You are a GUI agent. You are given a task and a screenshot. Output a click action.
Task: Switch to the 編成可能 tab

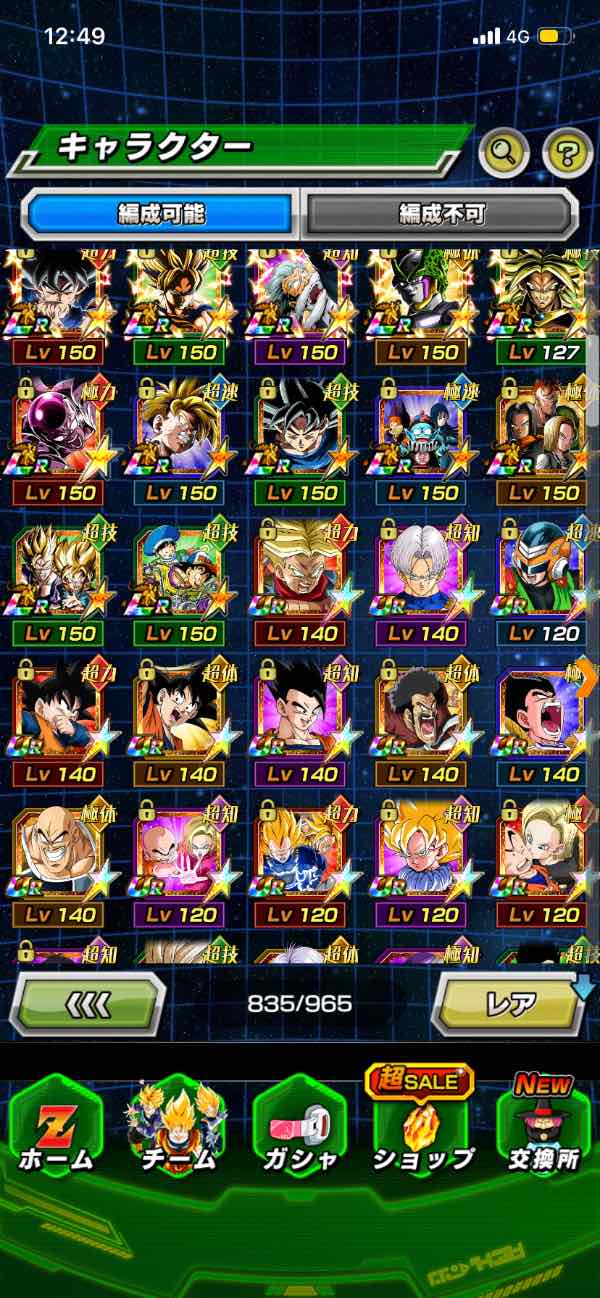[x=161, y=213]
